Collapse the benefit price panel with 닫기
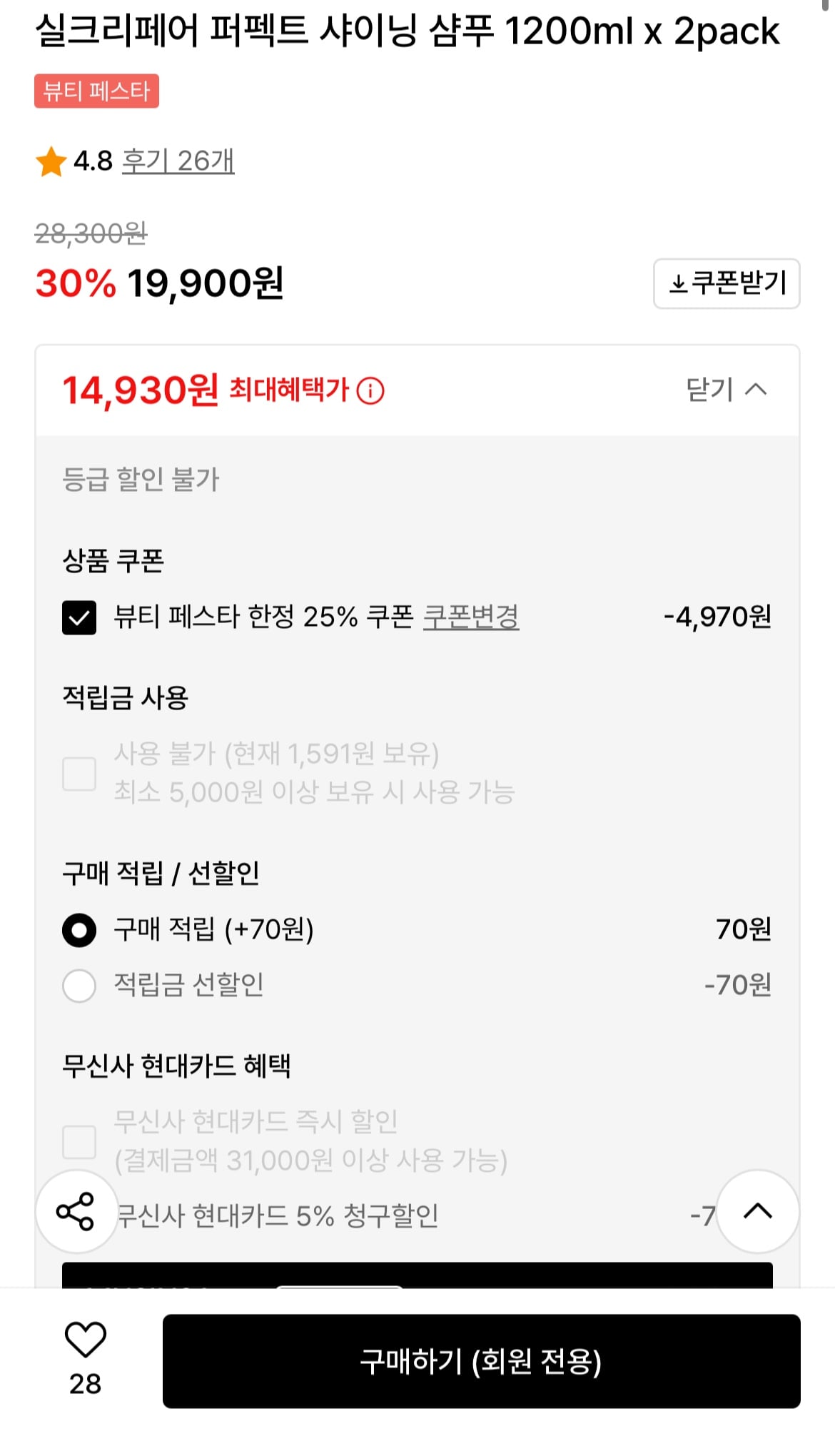This screenshot has width=835, height=1456. [727, 390]
